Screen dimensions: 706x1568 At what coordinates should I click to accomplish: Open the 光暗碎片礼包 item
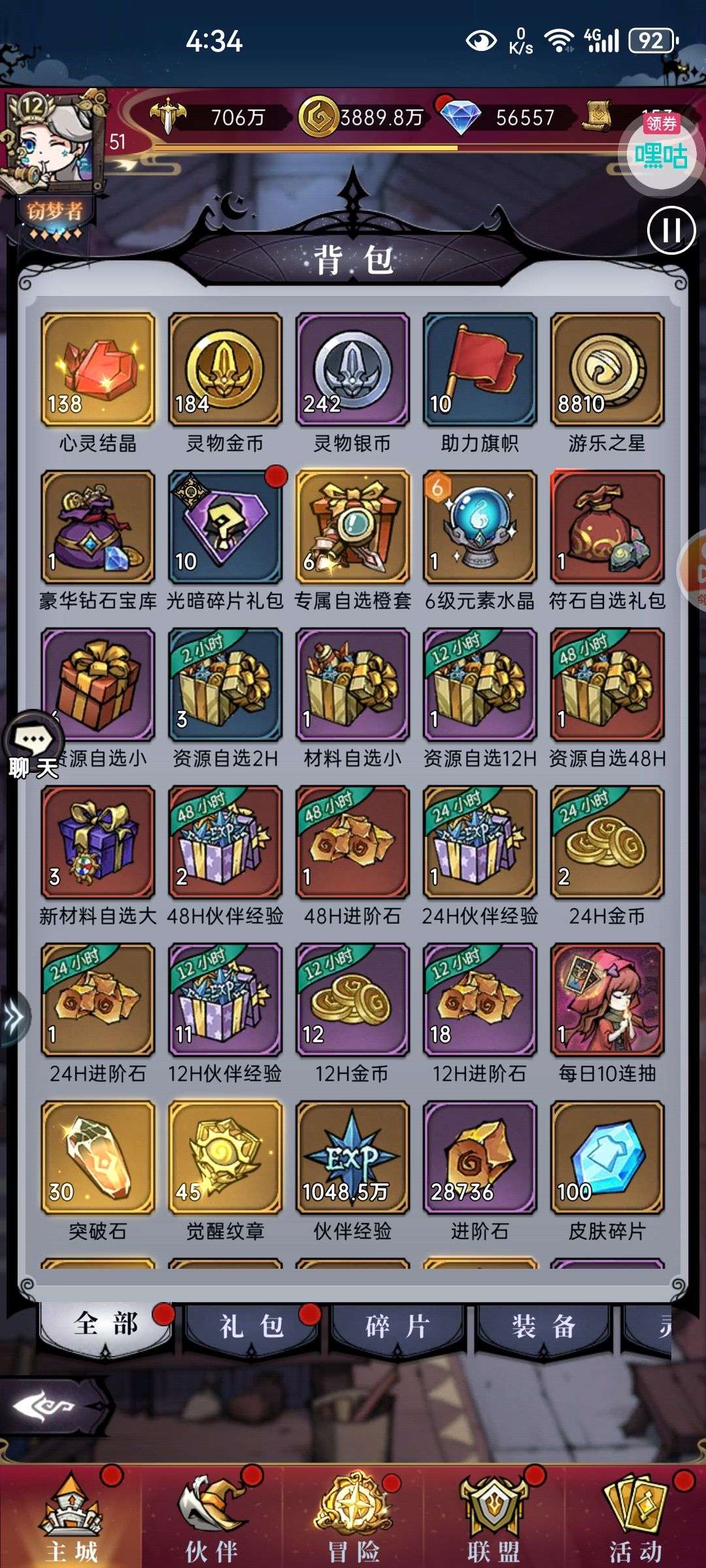pyautogui.click(x=225, y=527)
